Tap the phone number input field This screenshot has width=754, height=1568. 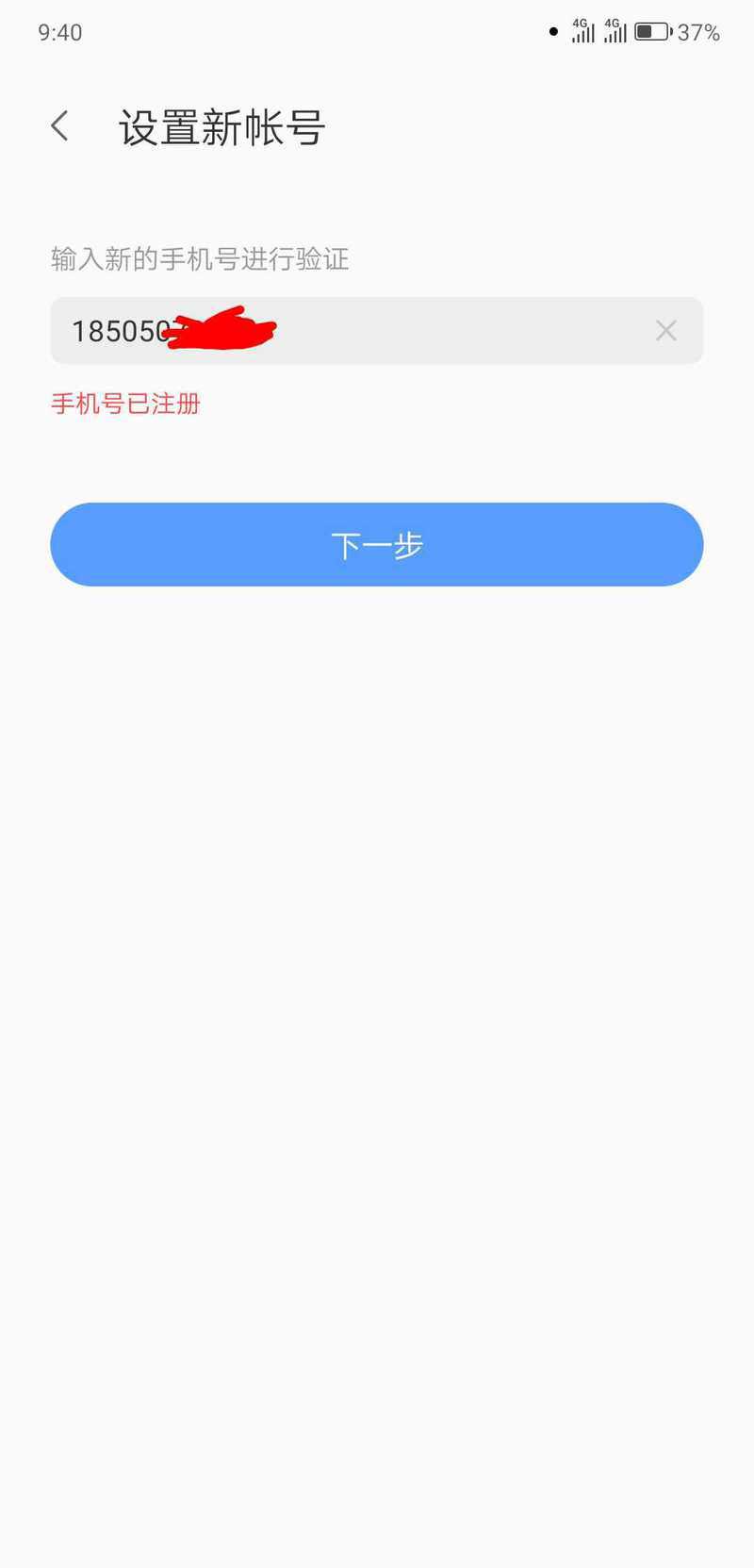(377, 331)
